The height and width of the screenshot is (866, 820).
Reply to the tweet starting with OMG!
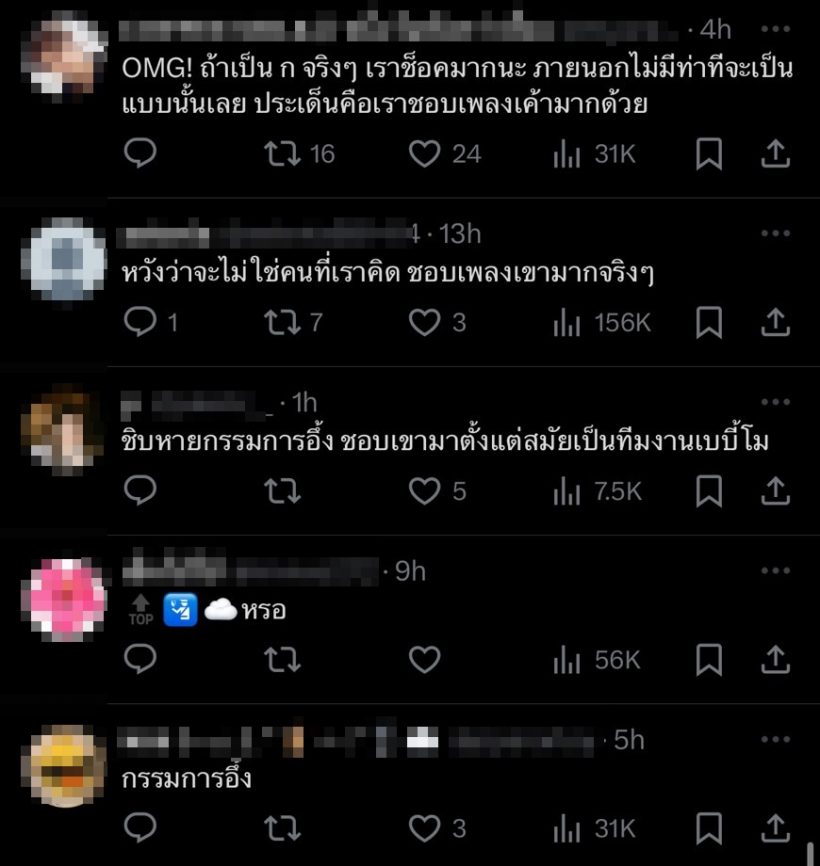[x=140, y=153]
